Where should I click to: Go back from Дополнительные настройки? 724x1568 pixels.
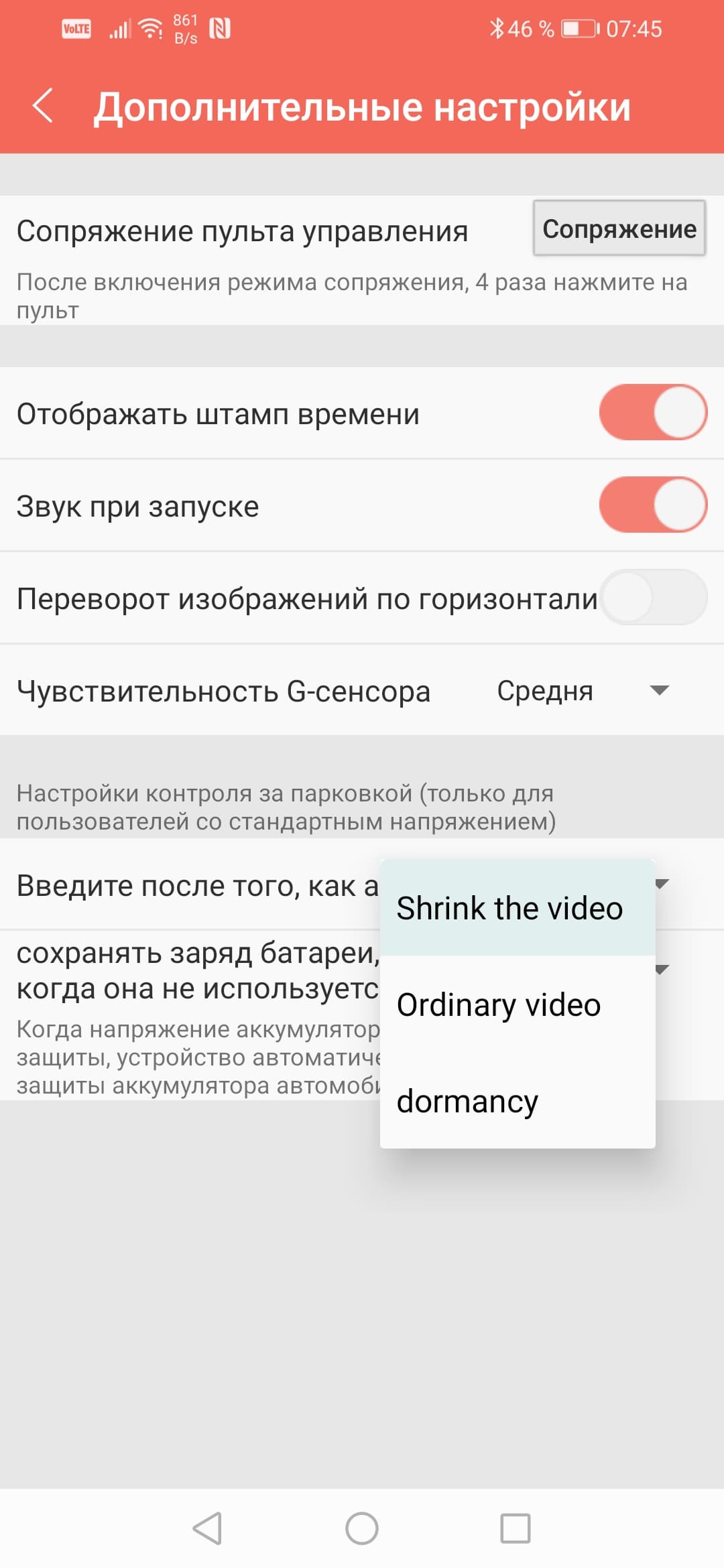point(43,106)
